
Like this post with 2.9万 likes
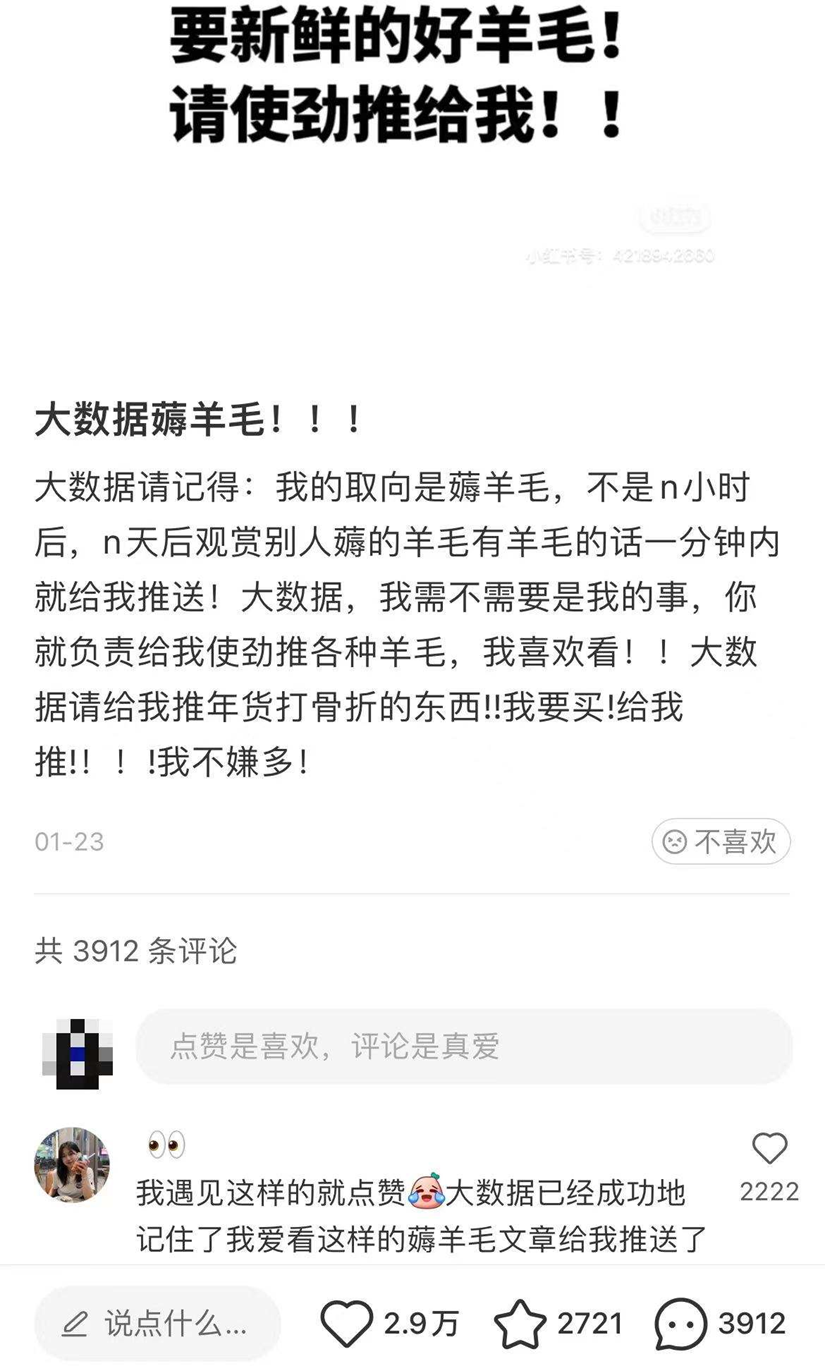347,1325
